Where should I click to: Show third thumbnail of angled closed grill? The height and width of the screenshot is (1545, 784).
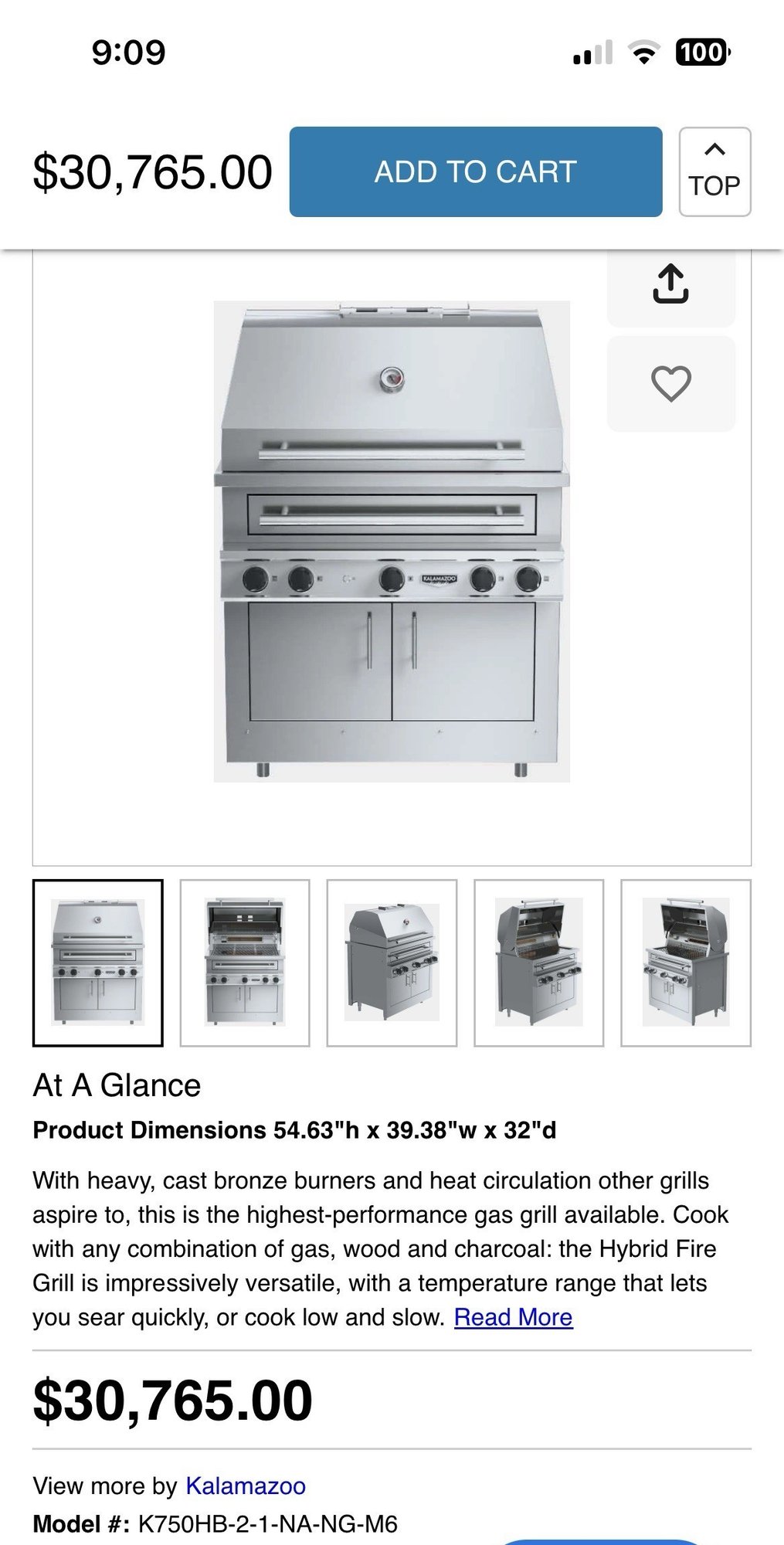click(392, 963)
